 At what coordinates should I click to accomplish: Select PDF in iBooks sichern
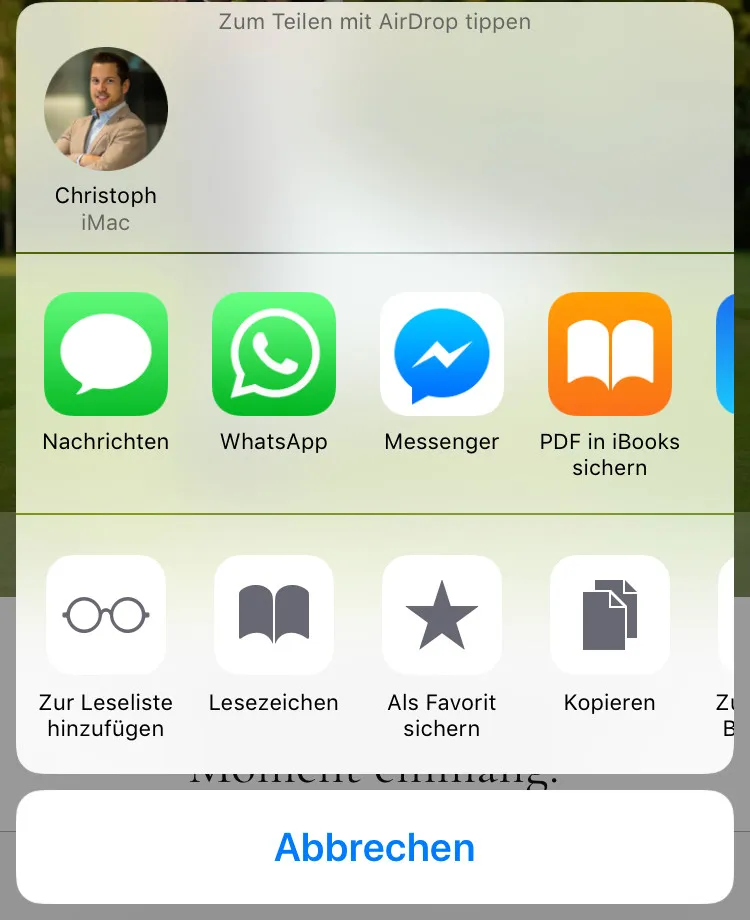point(610,354)
